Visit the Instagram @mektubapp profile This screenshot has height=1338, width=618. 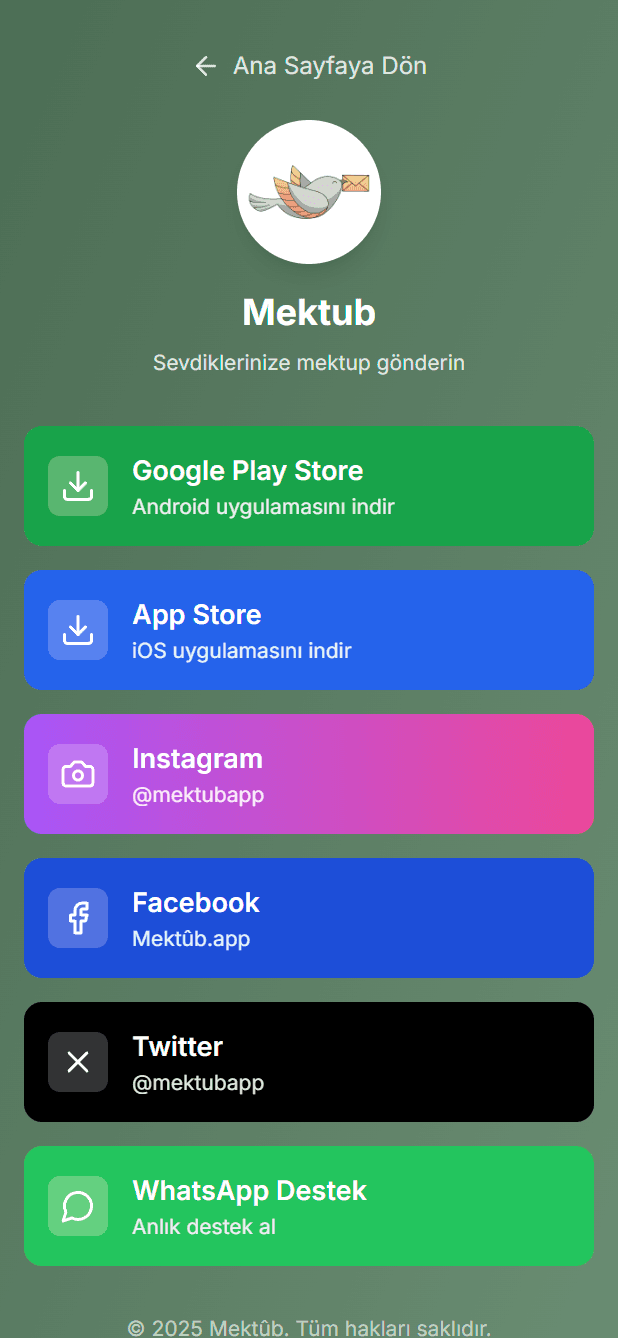(x=309, y=774)
